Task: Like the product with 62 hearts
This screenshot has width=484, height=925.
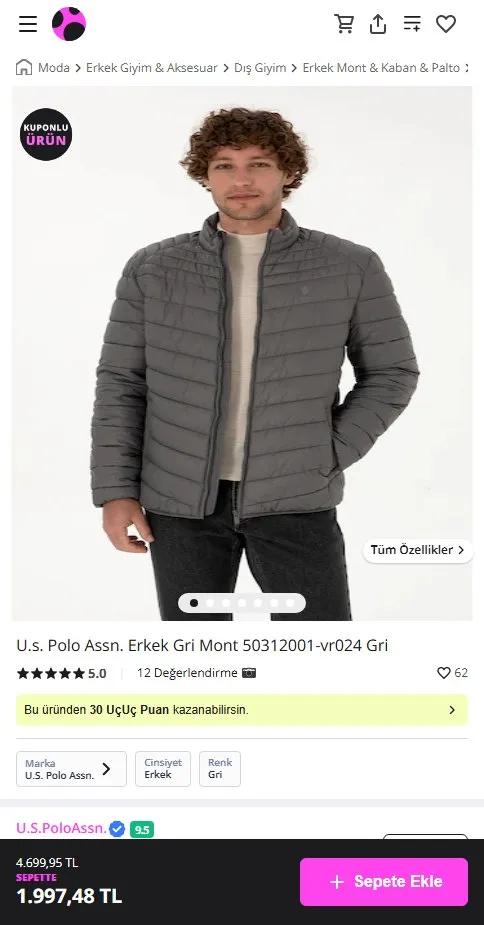Action: click(452, 673)
